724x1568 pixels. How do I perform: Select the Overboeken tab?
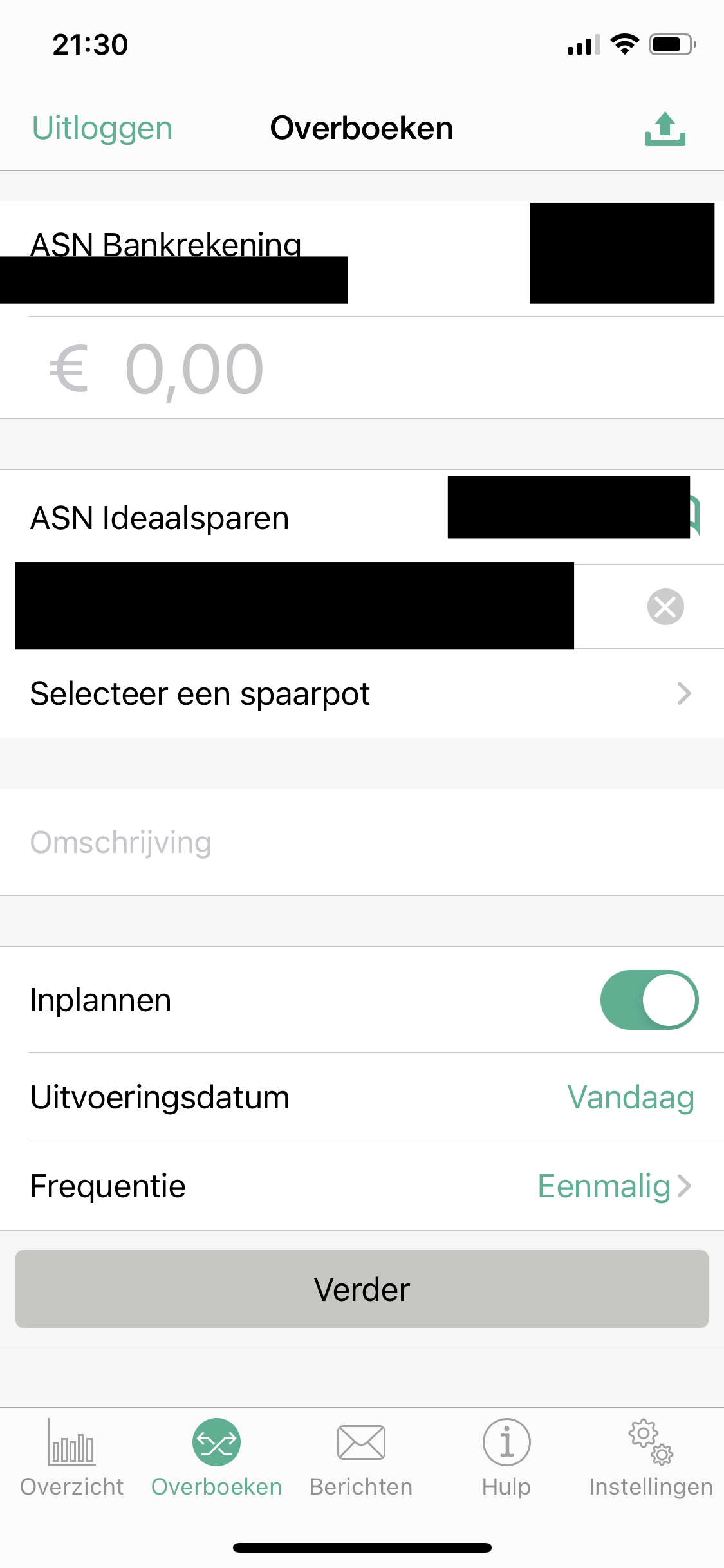[x=216, y=1459]
